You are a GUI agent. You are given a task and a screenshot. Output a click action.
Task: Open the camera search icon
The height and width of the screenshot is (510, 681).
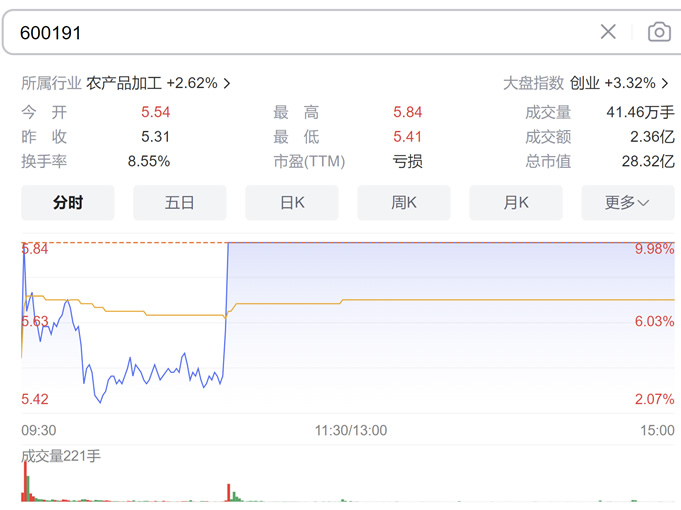tap(659, 32)
